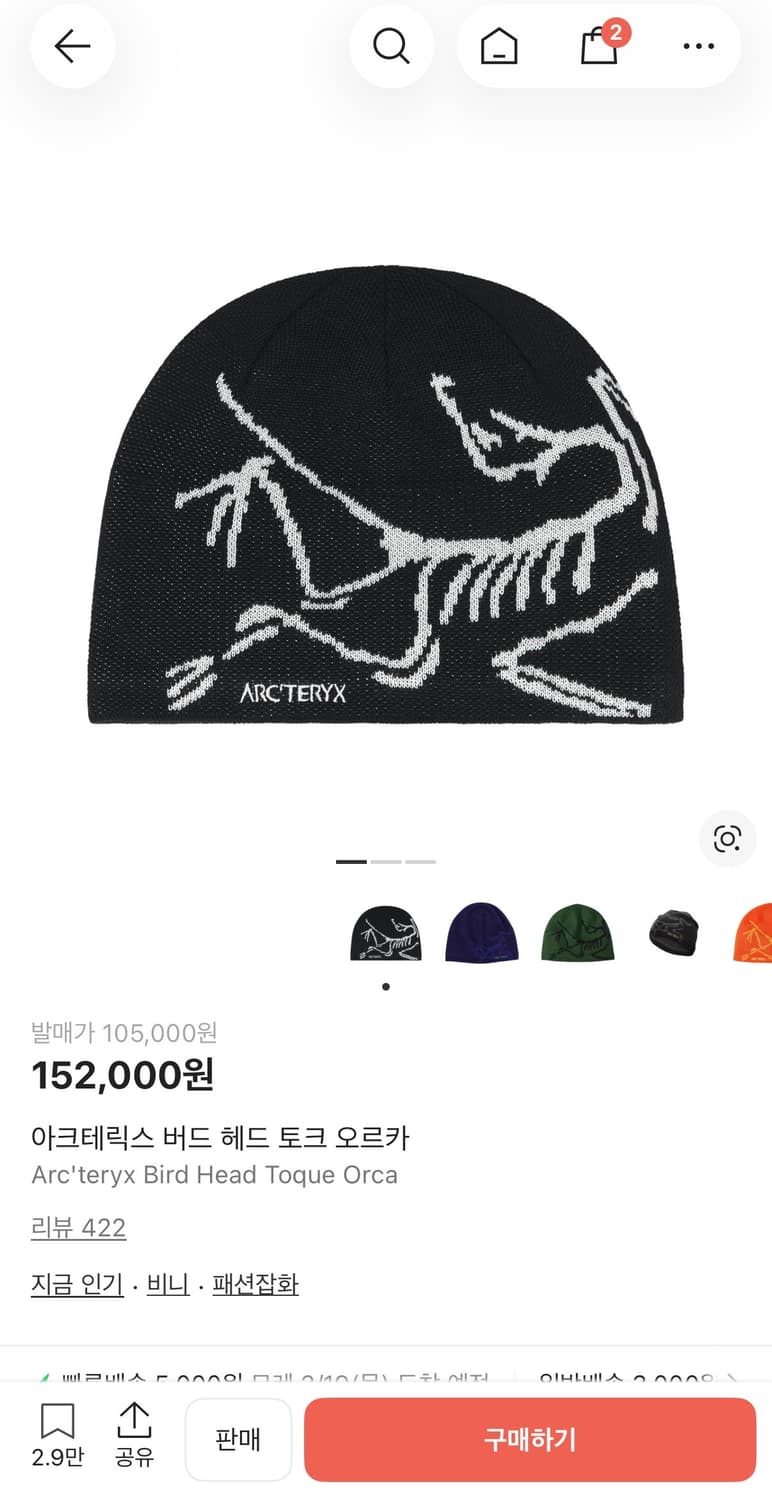Open the more options ellipsis menu
Image resolution: width=772 pixels, height=1500 pixels.
[698, 46]
